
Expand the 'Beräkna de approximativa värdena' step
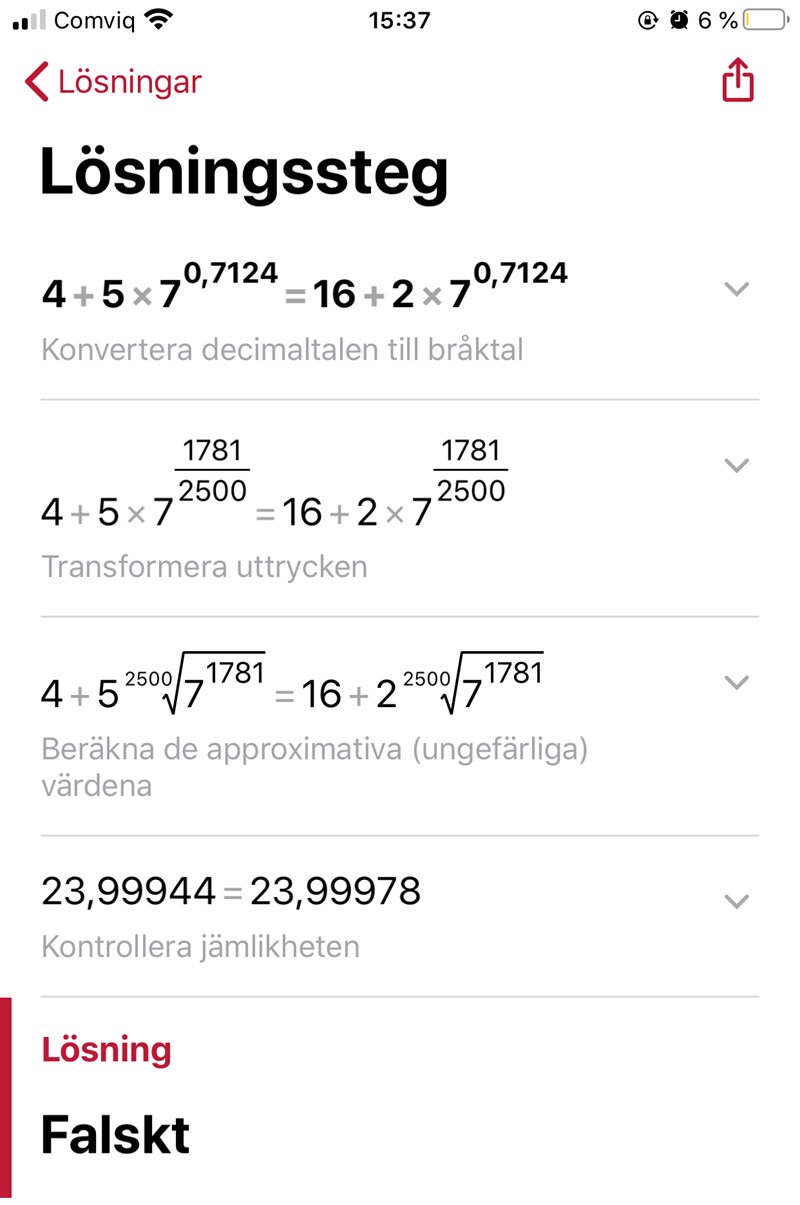736,683
